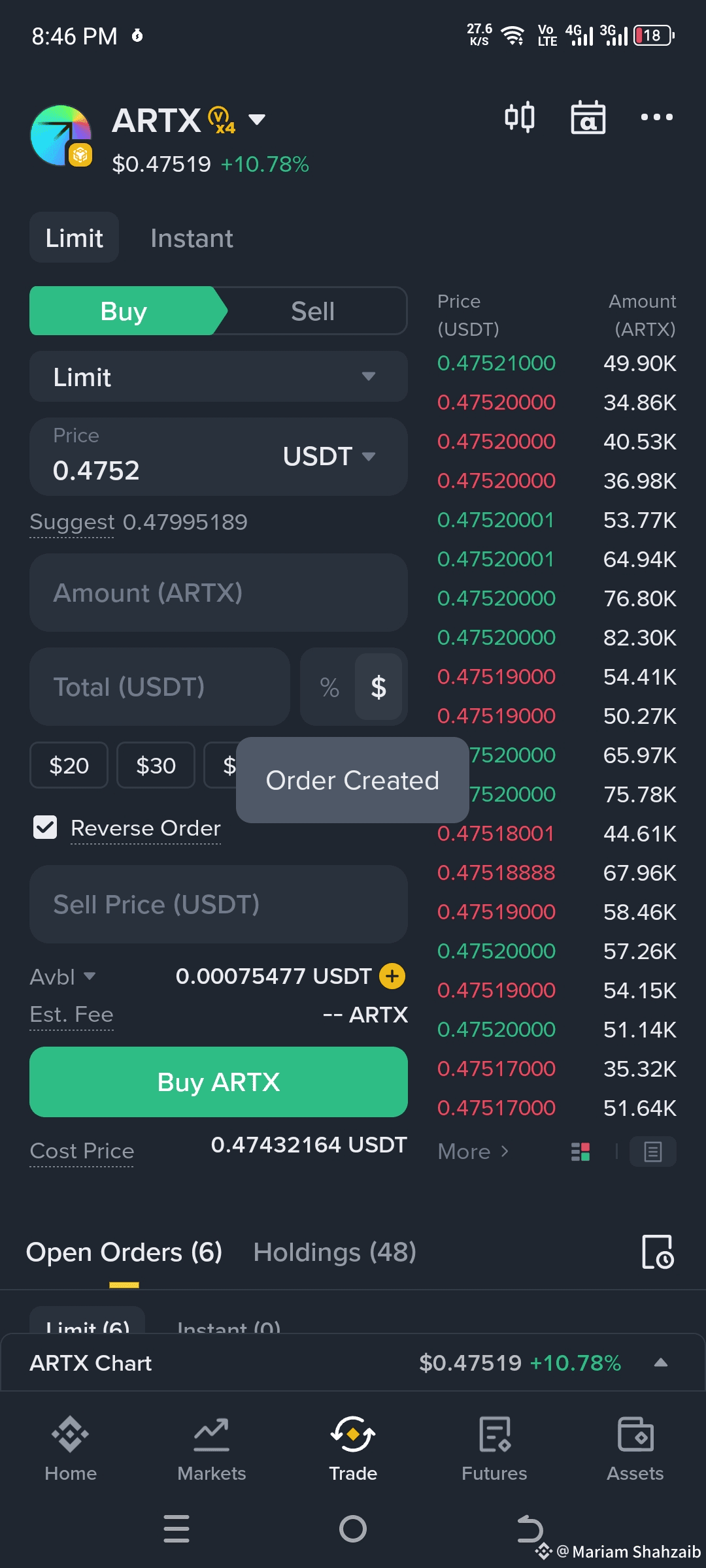
Task: Select the Sell side
Action: [312, 312]
